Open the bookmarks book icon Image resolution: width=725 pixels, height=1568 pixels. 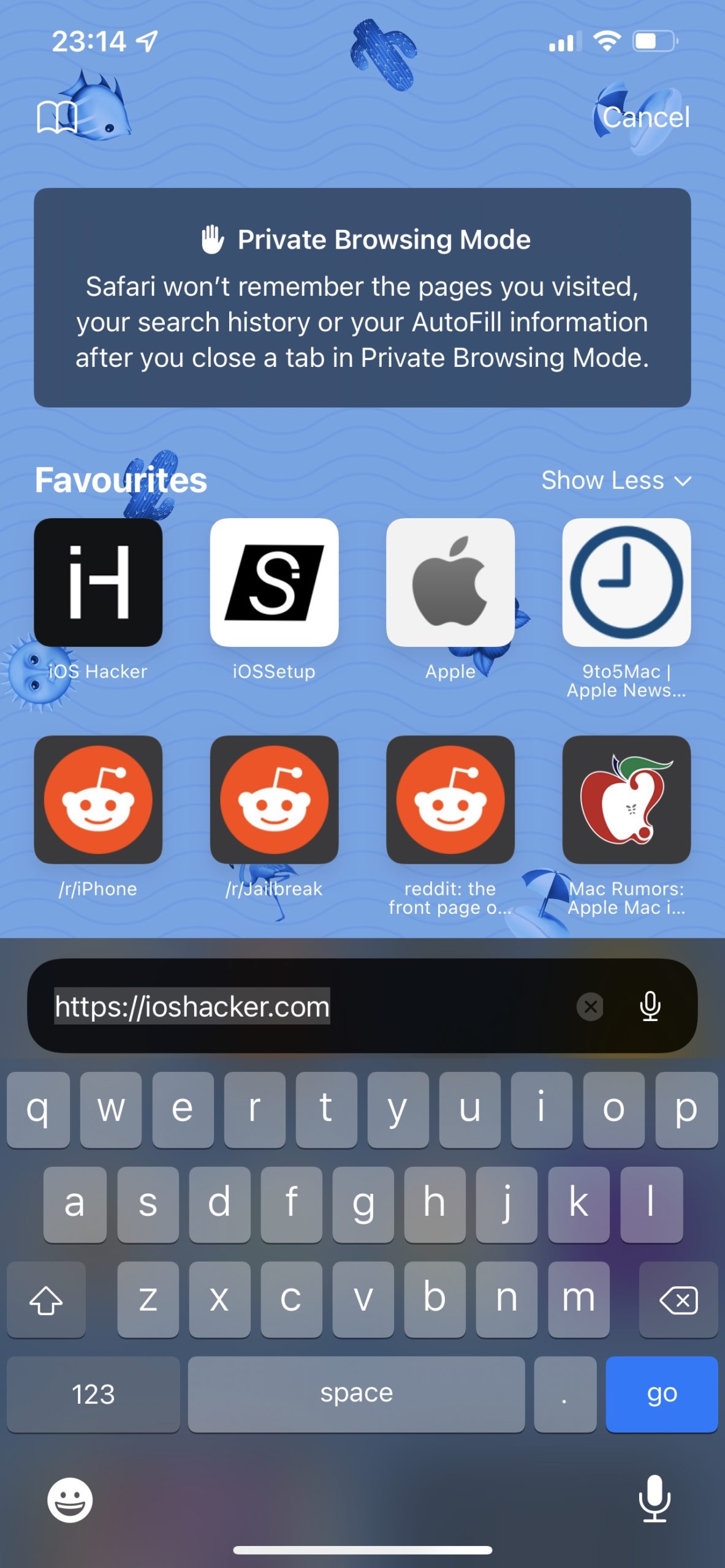(56, 117)
